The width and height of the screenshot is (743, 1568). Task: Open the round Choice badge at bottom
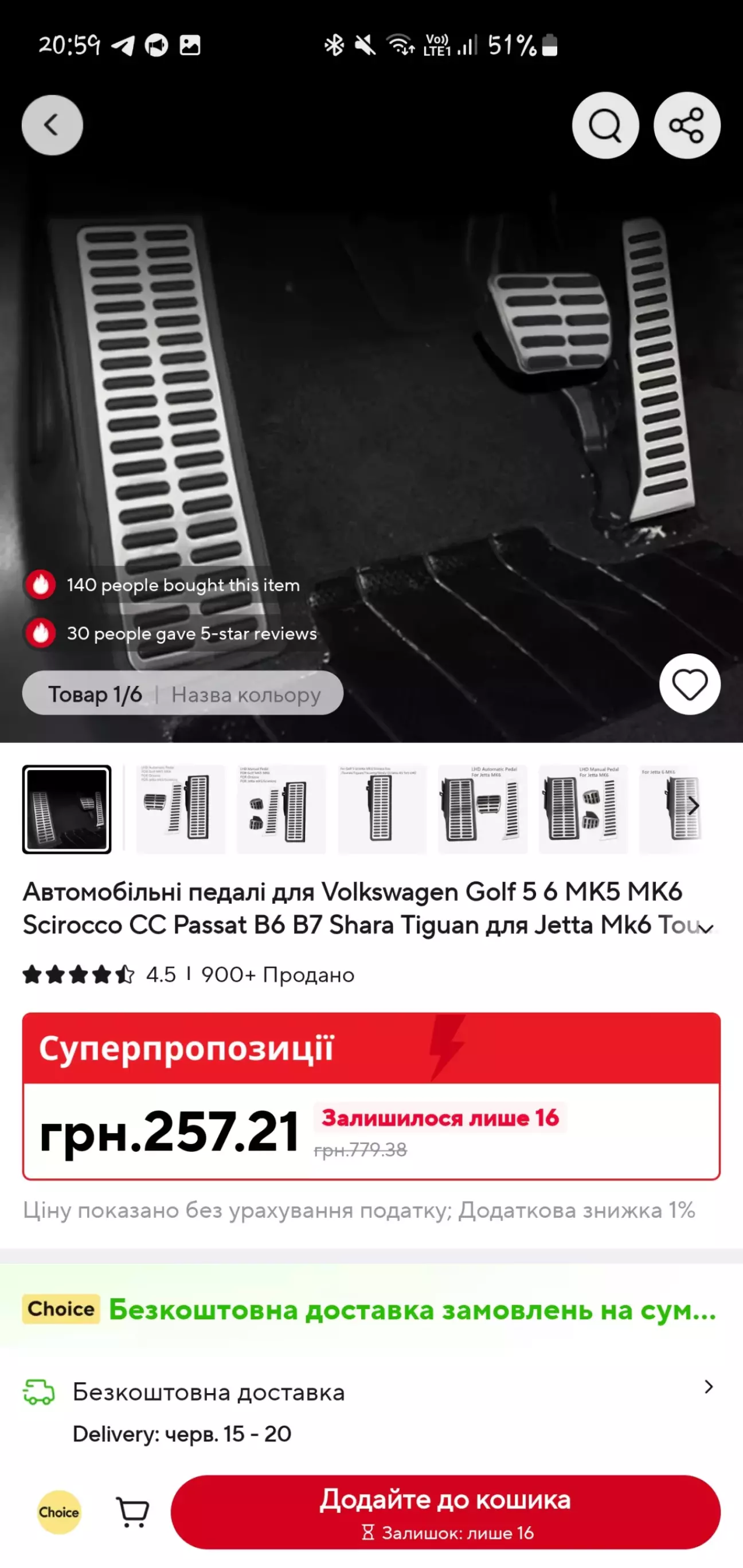coord(59,1512)
